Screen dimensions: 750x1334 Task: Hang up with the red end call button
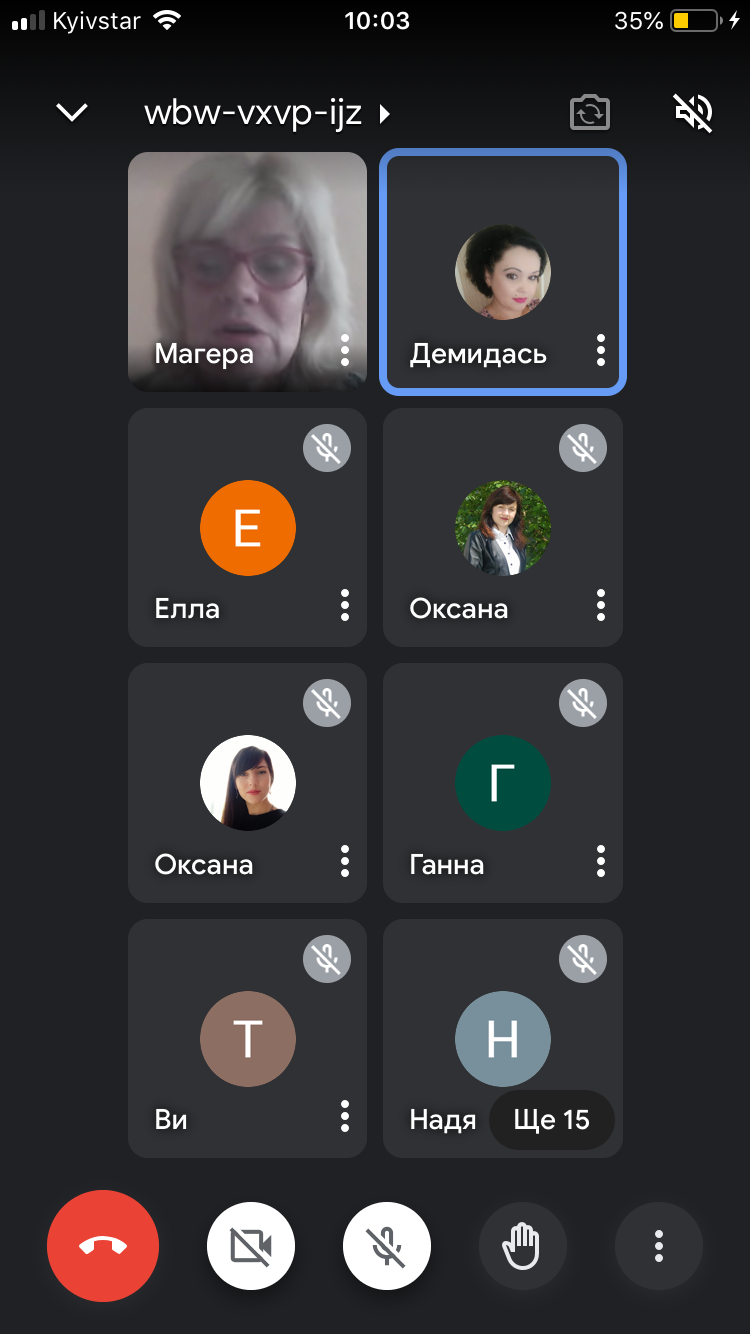103,1246
